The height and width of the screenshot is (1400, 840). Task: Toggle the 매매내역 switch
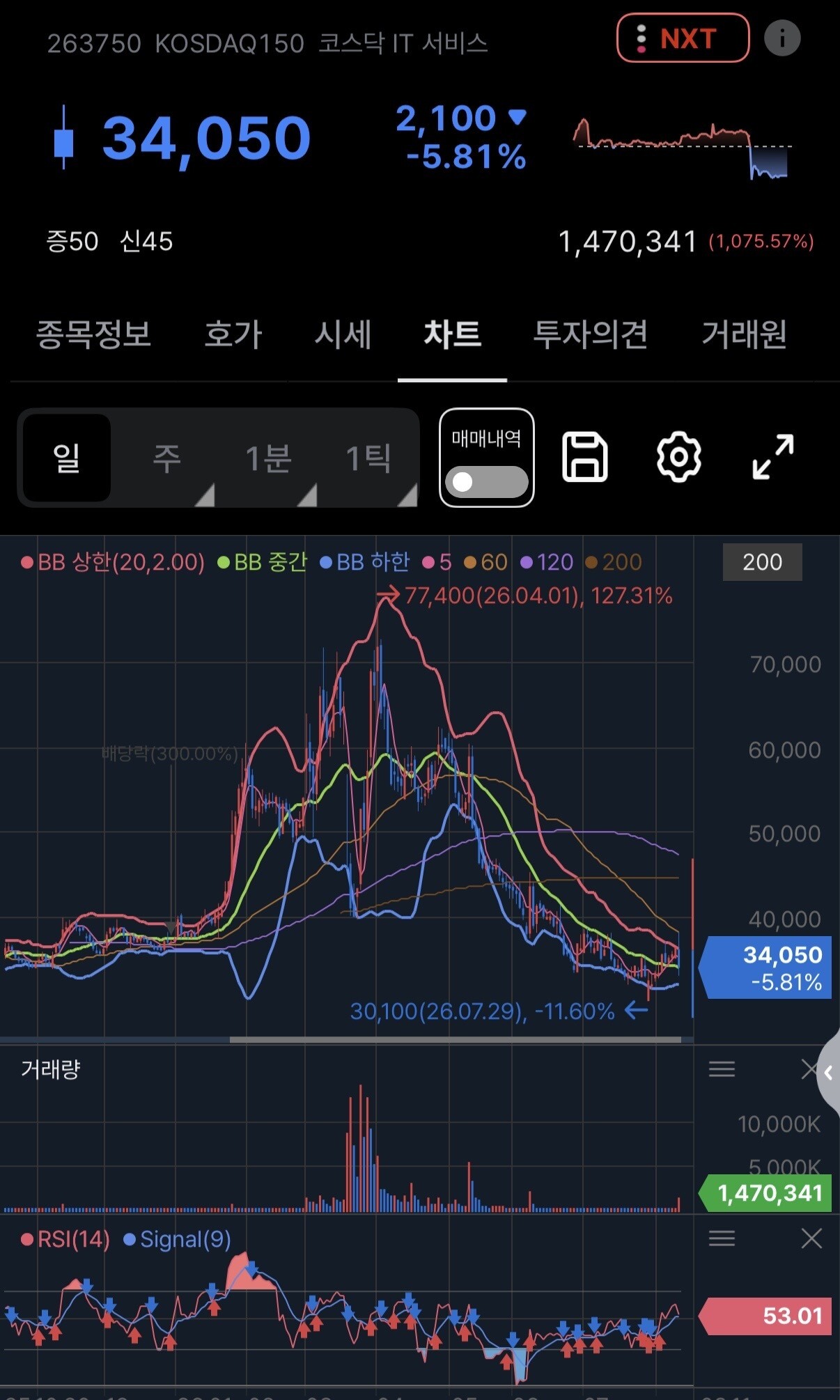(487, 458)
